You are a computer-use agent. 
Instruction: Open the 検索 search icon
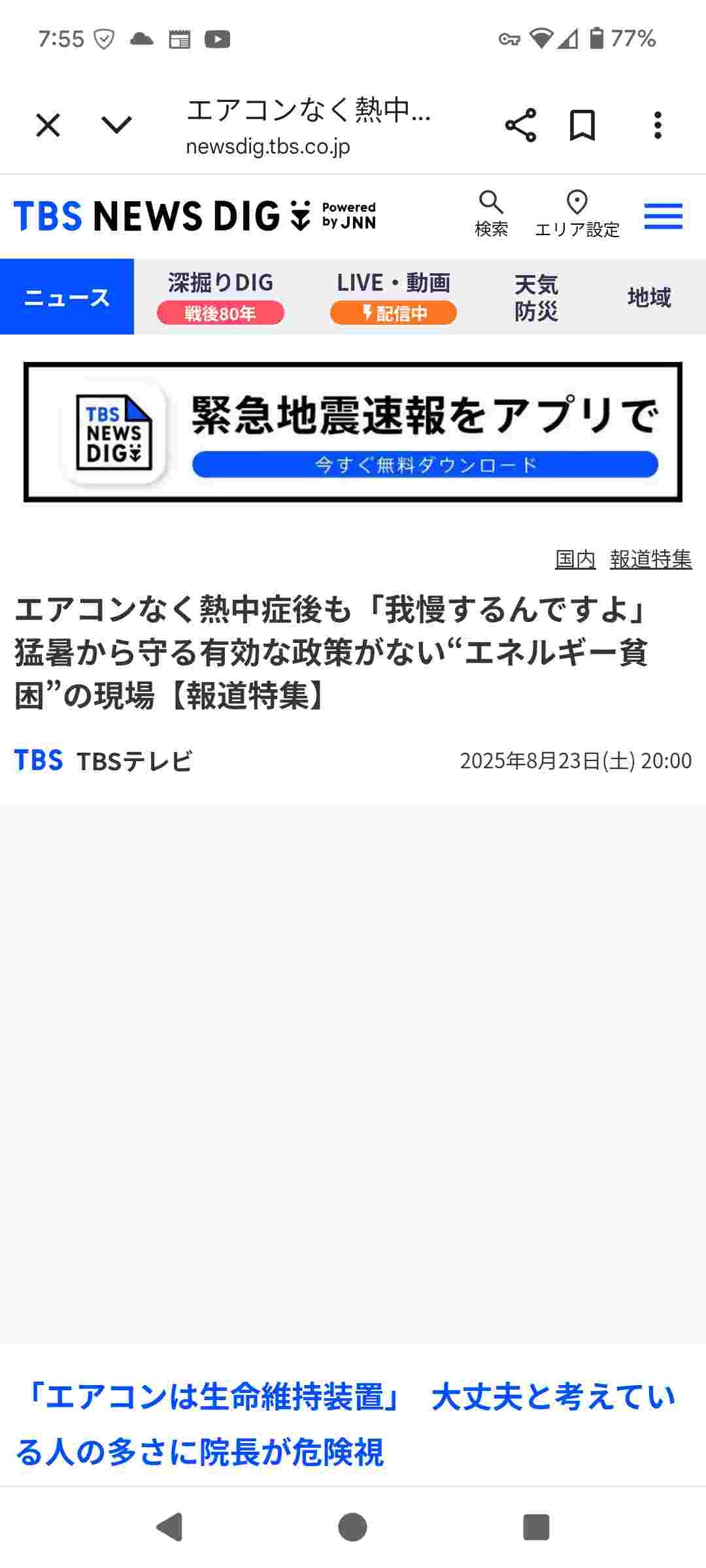point(491,214)
